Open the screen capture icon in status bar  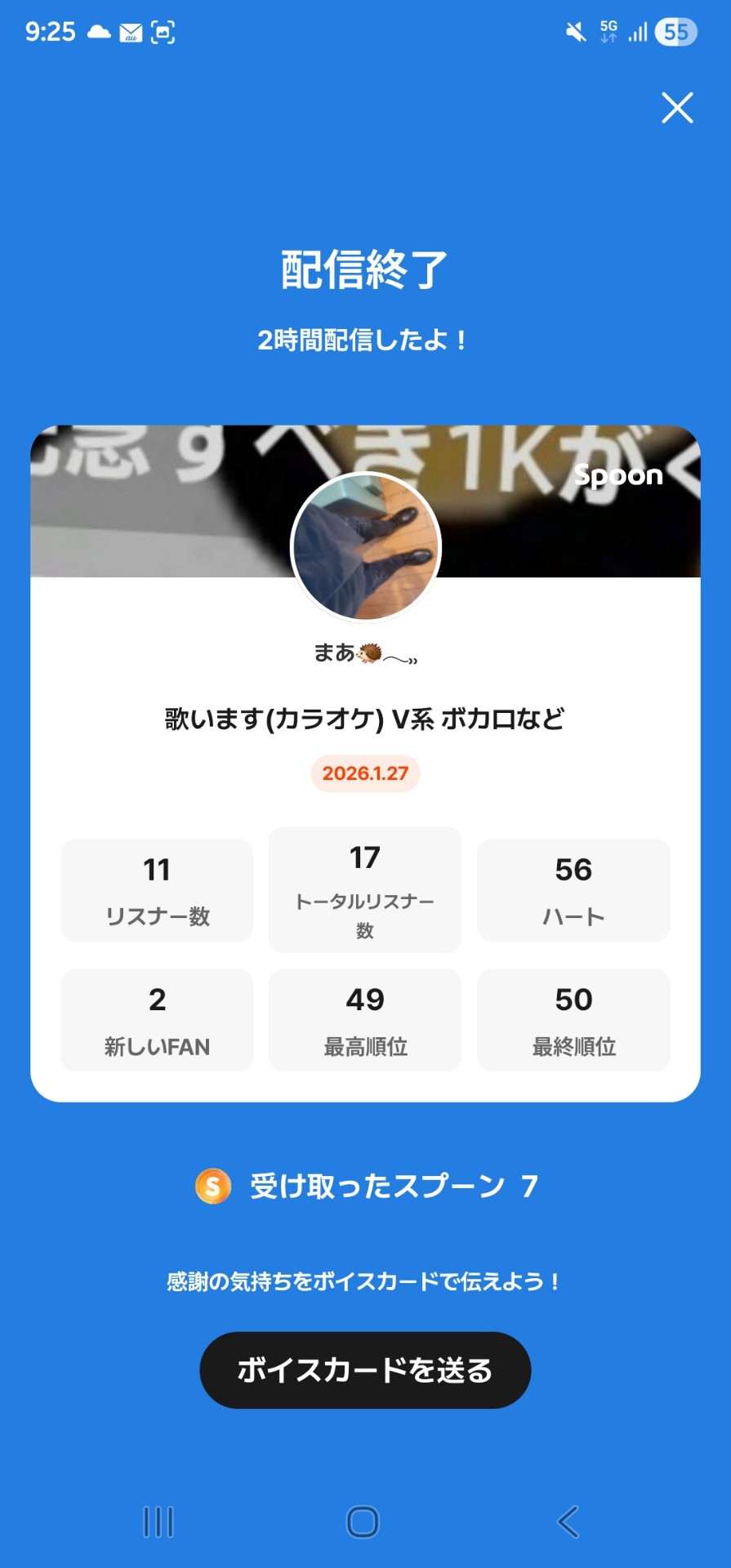tap(161, 33)
